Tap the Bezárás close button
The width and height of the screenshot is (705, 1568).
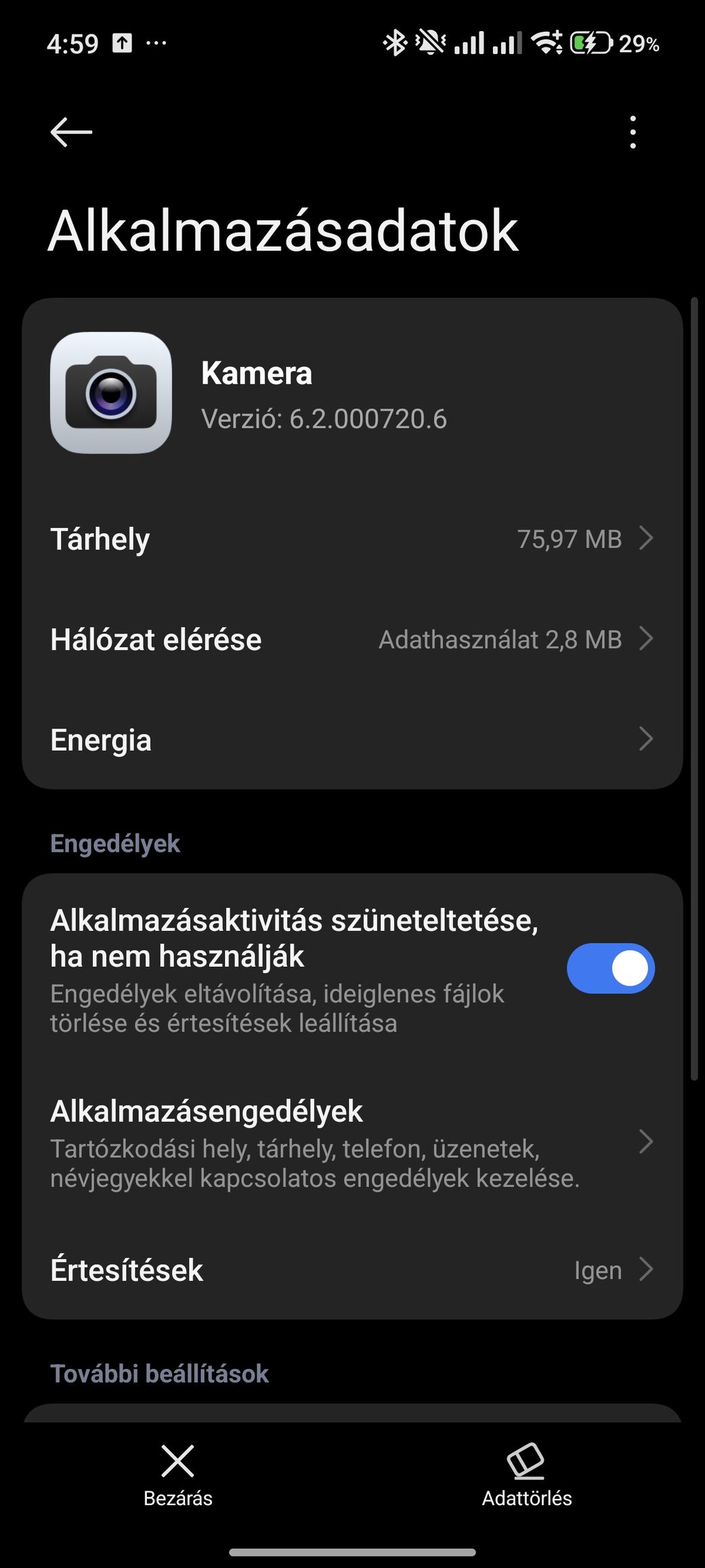pyautogui.click(x=178, y=1473)
